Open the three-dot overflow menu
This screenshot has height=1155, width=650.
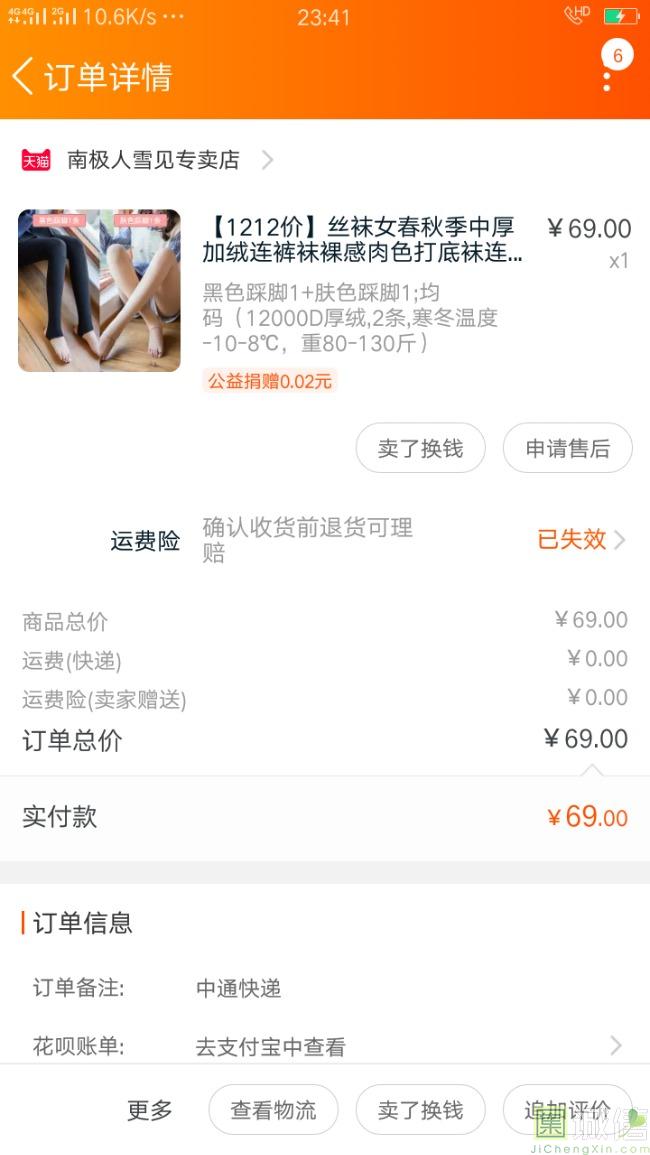point(607,78)
